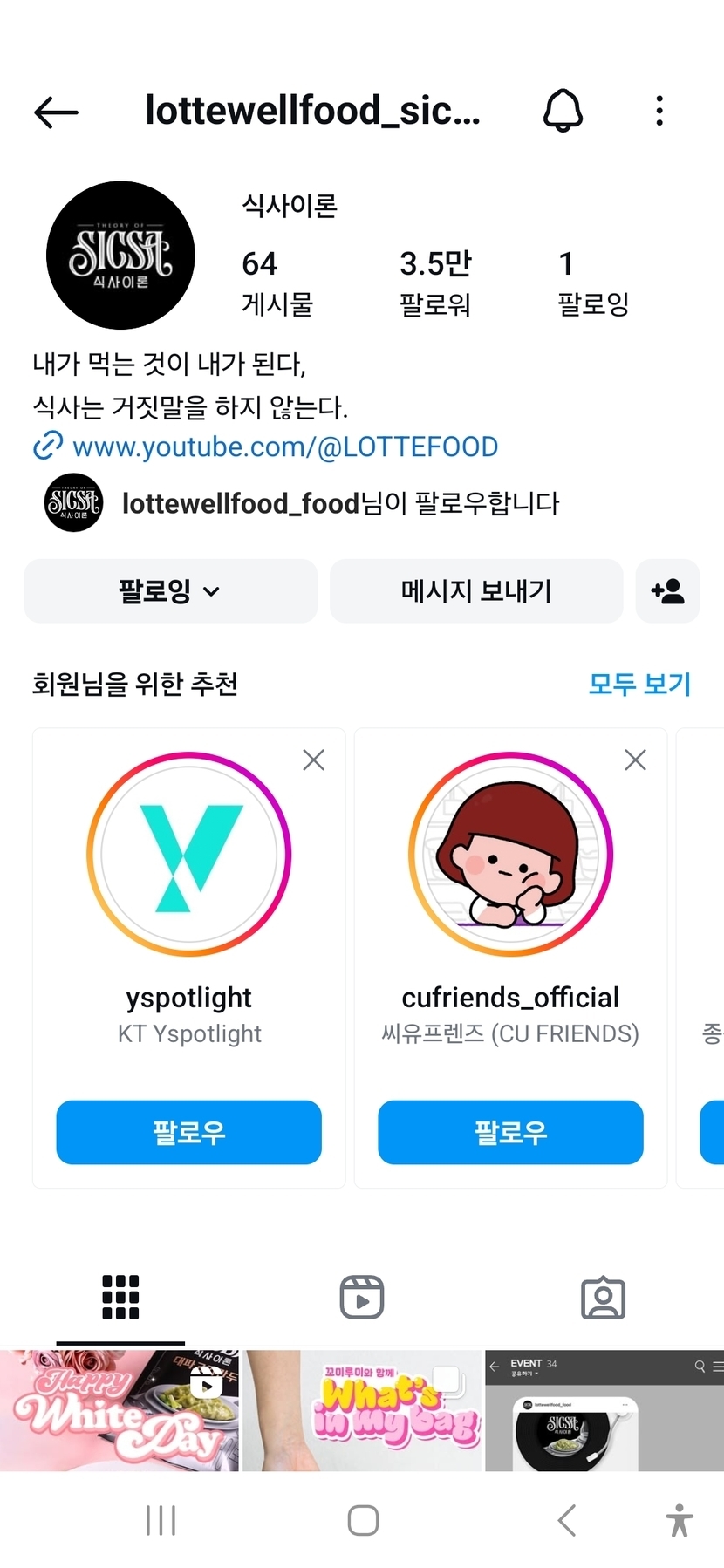
Task: Tap the add-person suggestions icon button
Action: 667,591
